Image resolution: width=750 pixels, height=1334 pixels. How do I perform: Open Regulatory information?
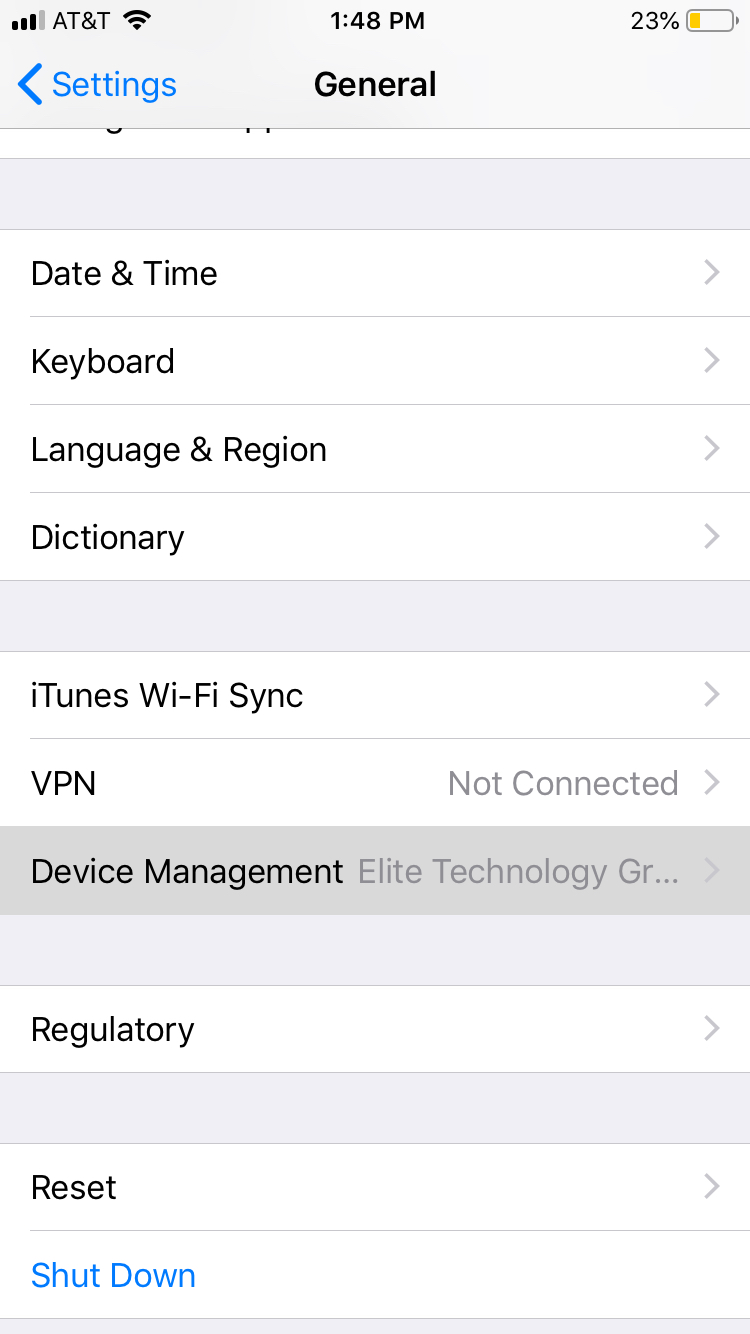click(x=375, y=1029)
